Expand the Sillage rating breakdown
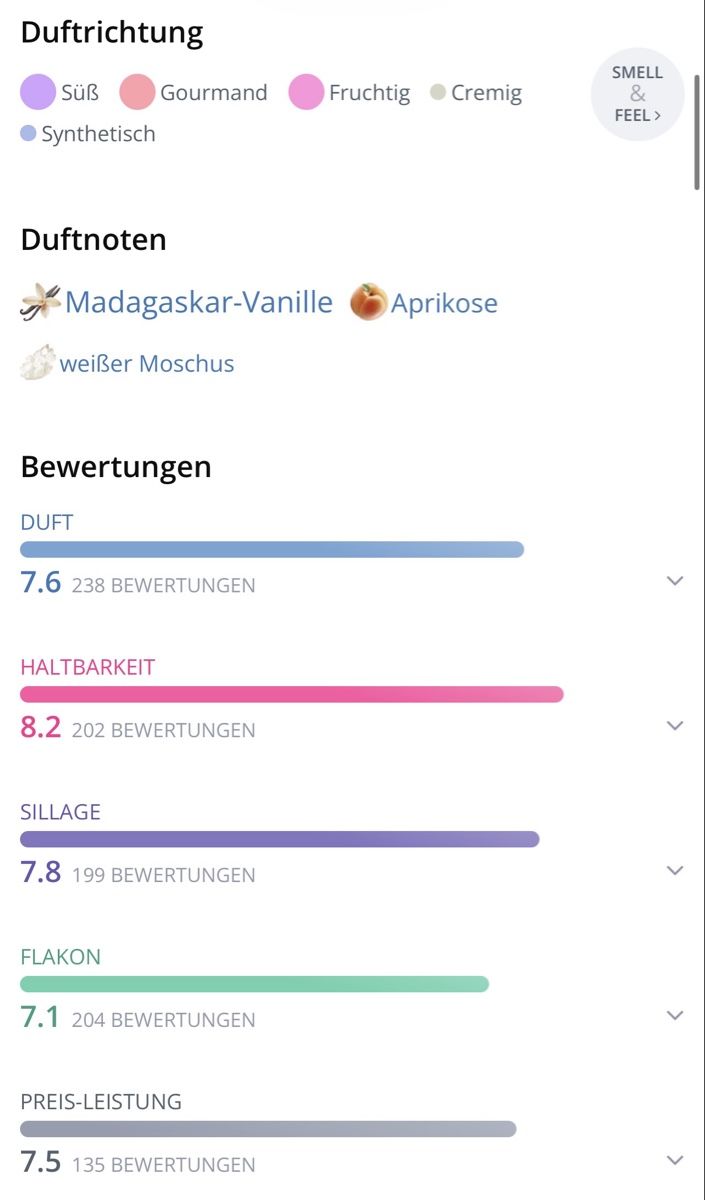The image size is (705, 1200). pos(675,870)
